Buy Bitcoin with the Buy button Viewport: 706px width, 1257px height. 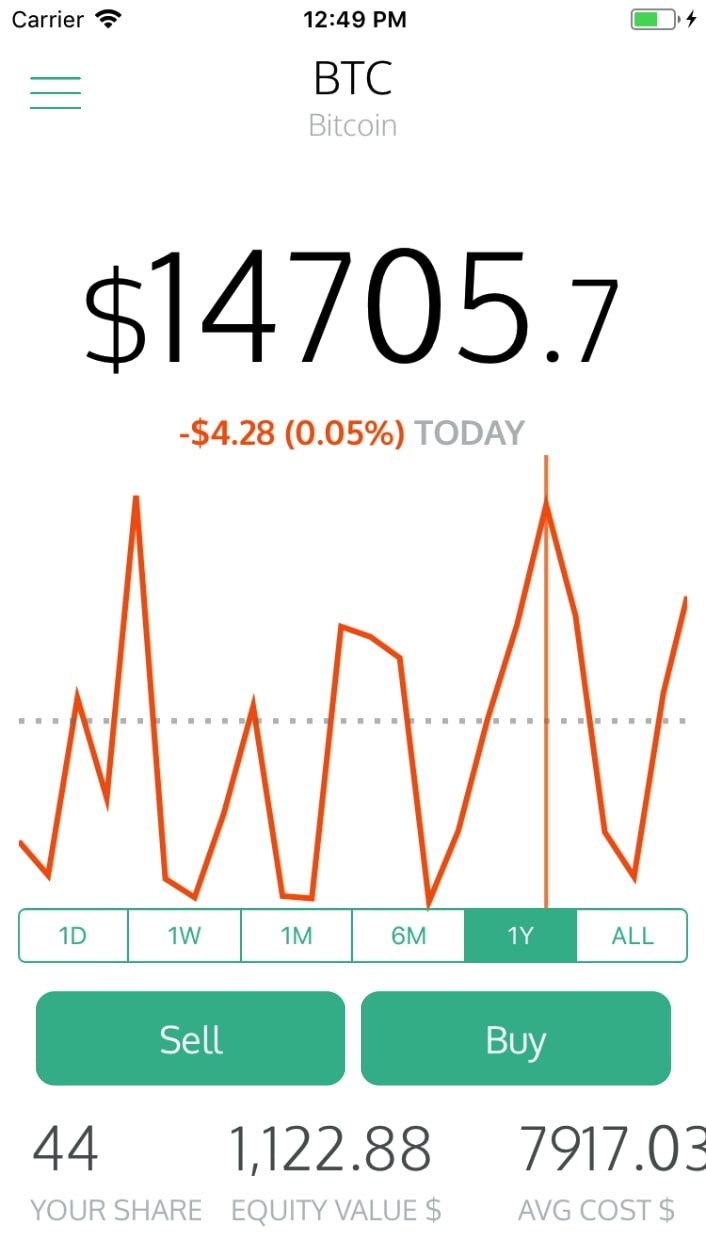(x=516, y=1039)
